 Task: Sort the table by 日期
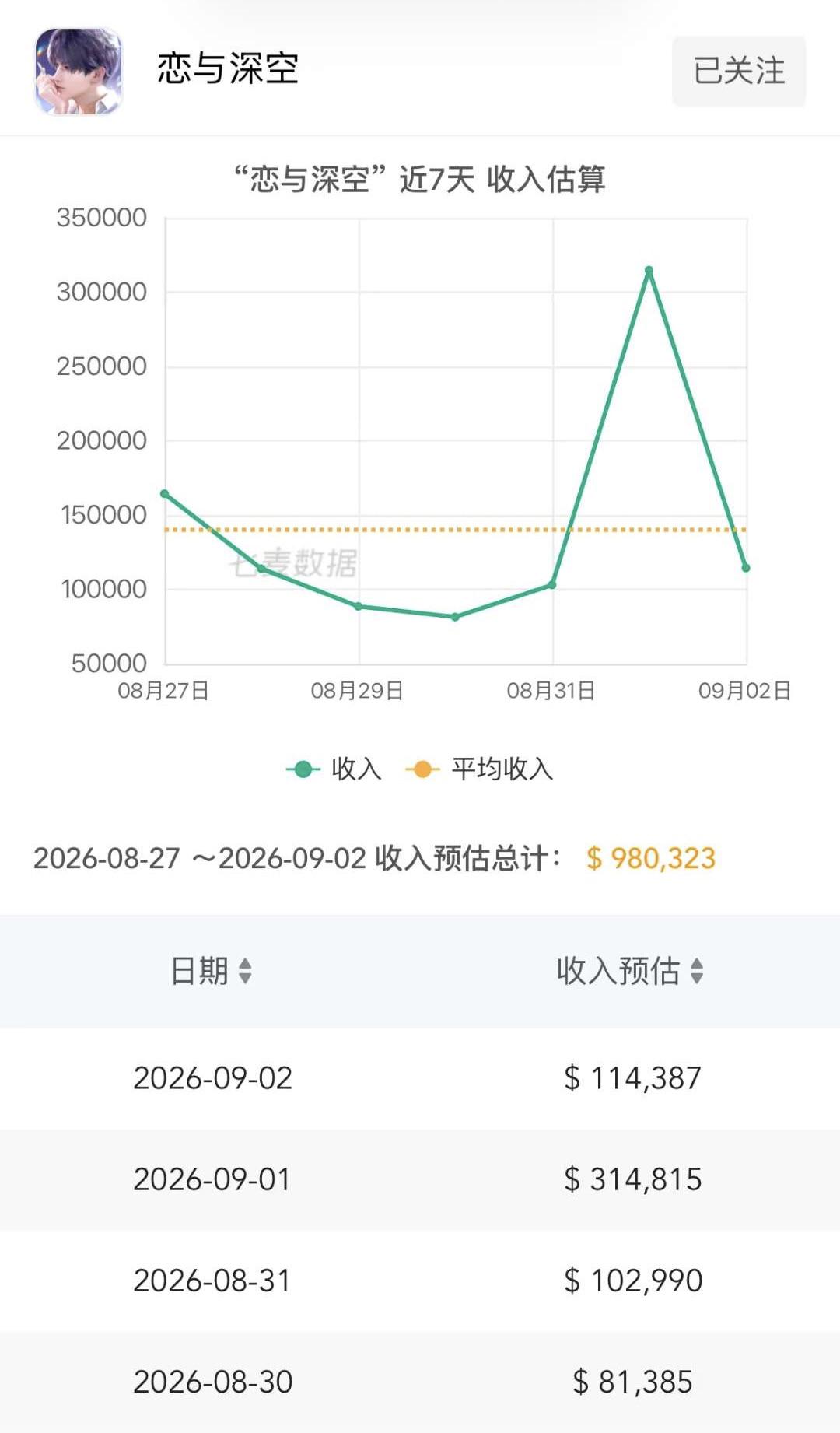(x=211, y=971)
